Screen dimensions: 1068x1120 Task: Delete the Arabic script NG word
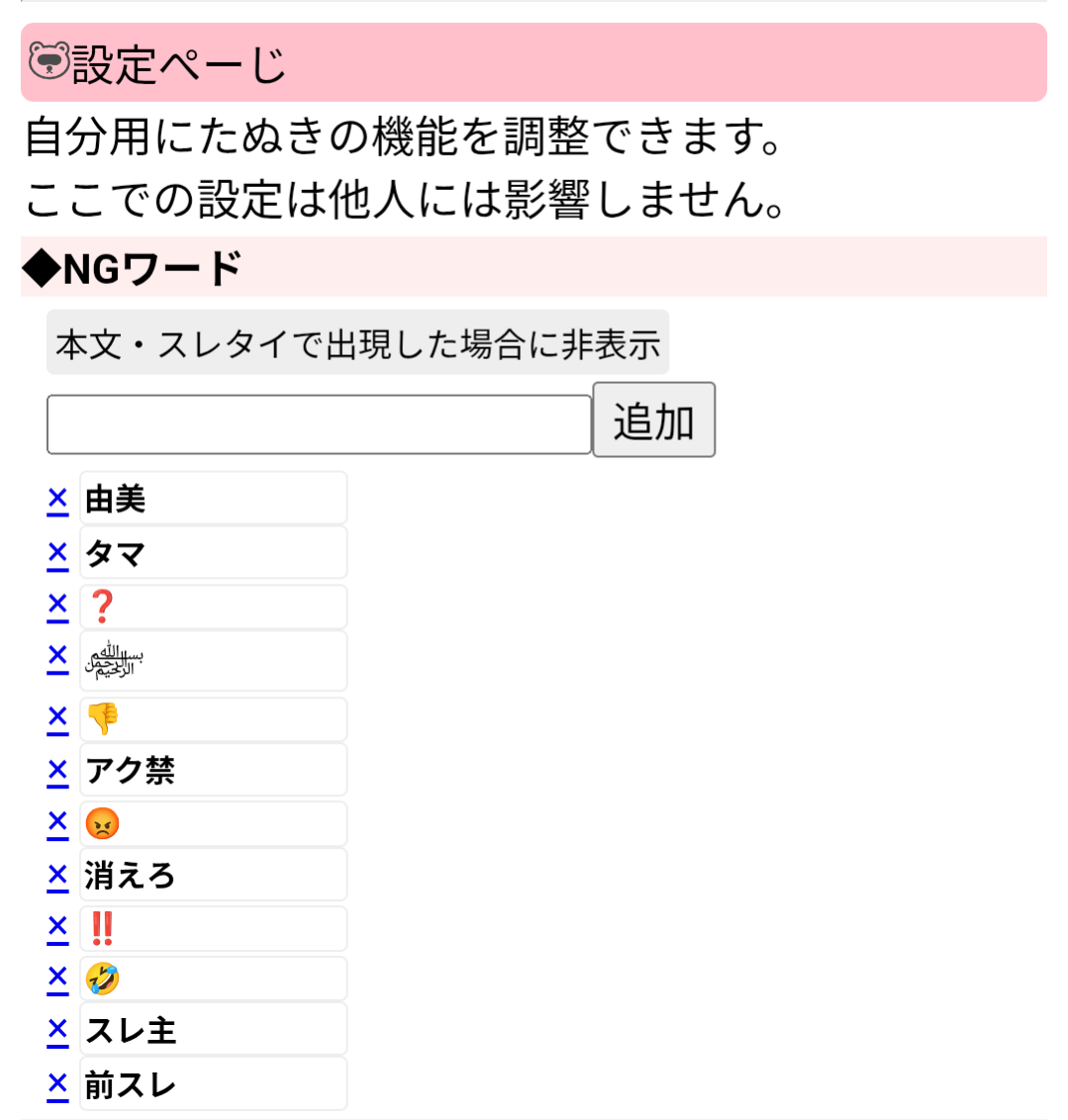point(57,659)
